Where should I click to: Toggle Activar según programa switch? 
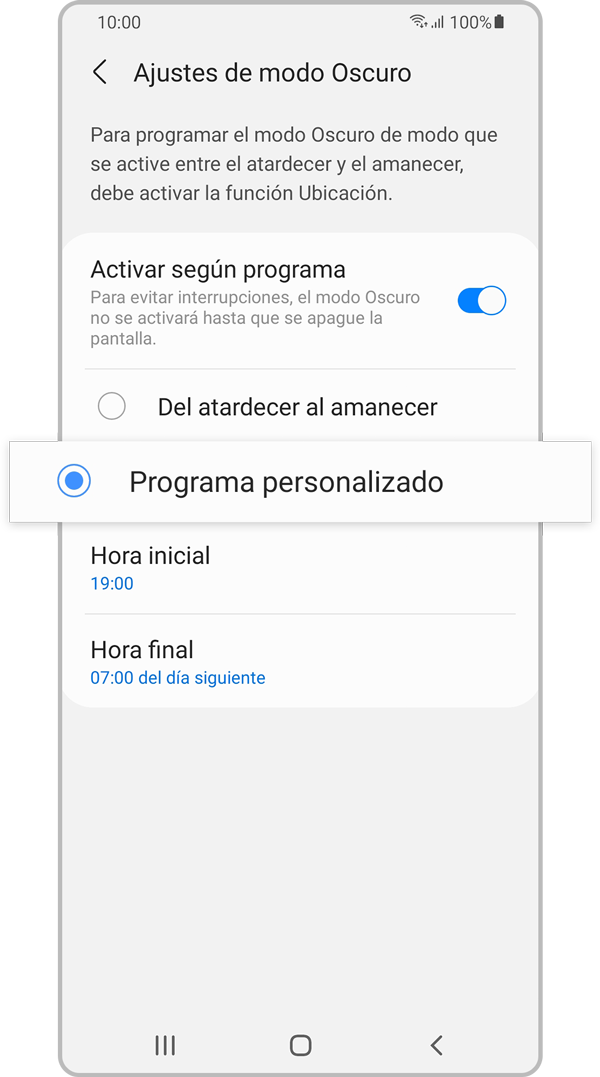481,300
